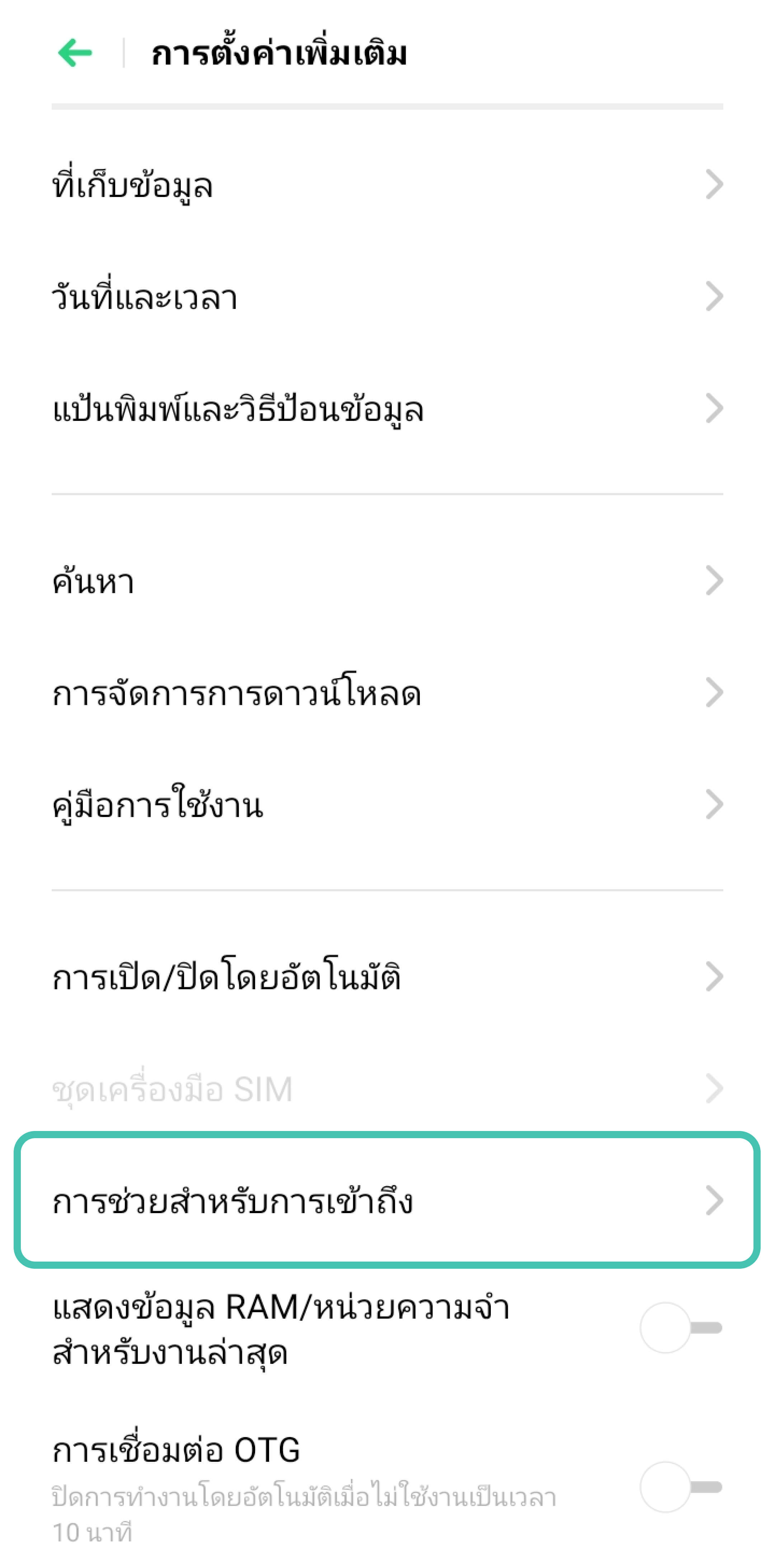Viewport: 775px width, 1568px height.
Task: Open แป้นพิมพ์และวิธีป้อนข้อมูล settings
Action: [x=387, y=408]
